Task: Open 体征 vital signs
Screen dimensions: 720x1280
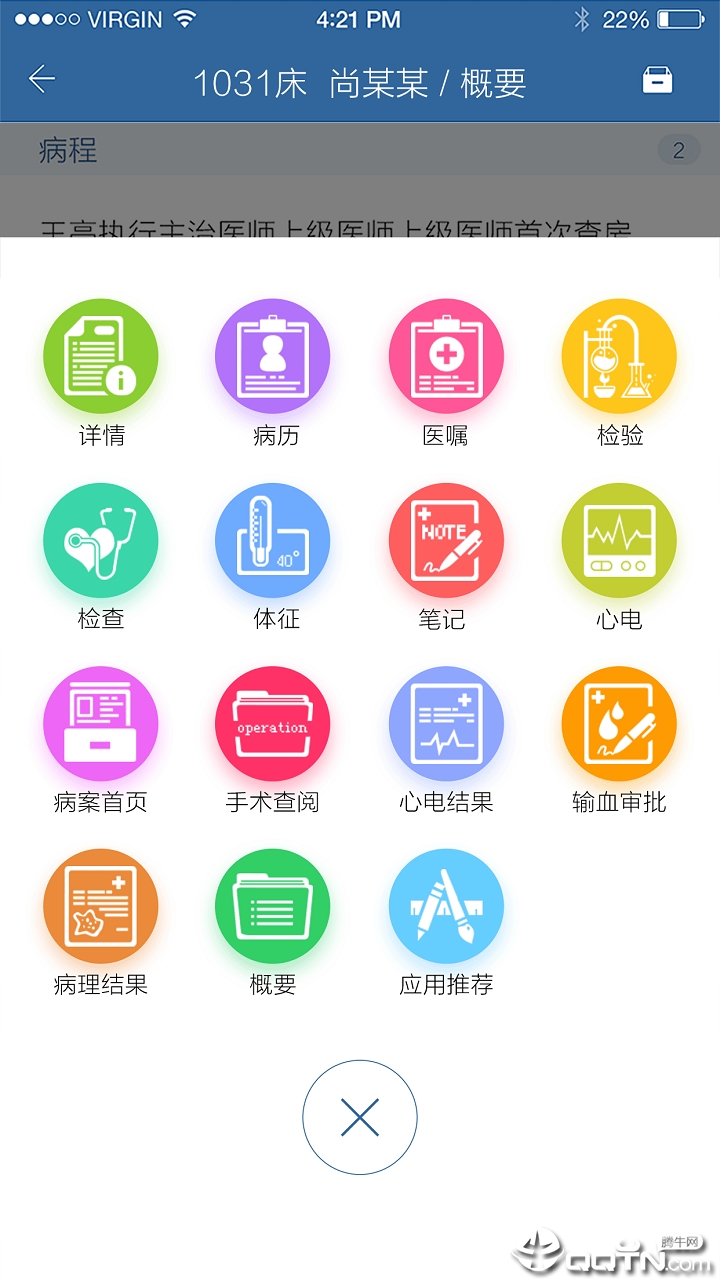Action: pyautogui.click(x=273, y=540)
